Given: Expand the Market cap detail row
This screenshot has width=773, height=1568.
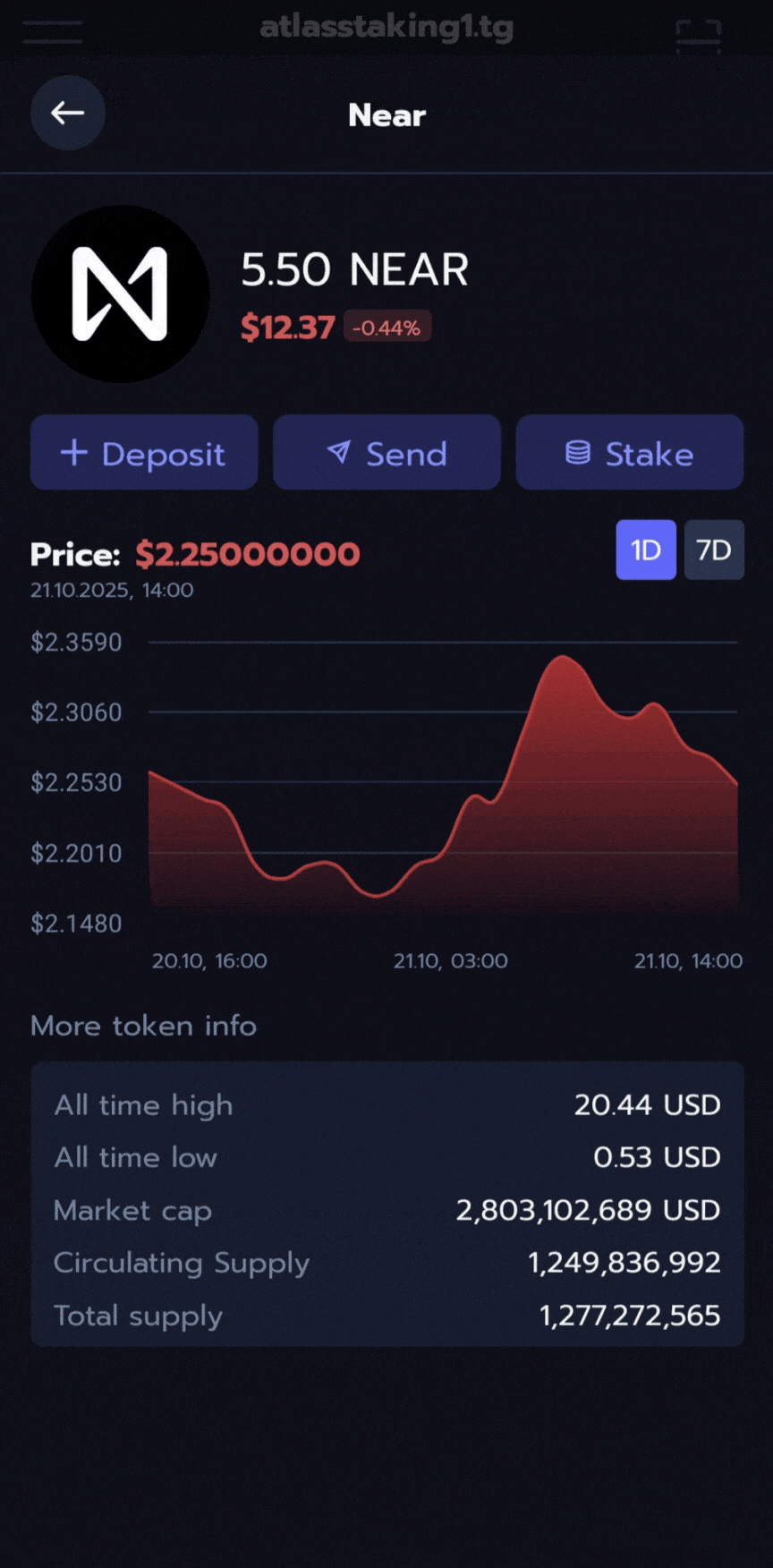Looking at the screenshot, I should pos(386,1210).
